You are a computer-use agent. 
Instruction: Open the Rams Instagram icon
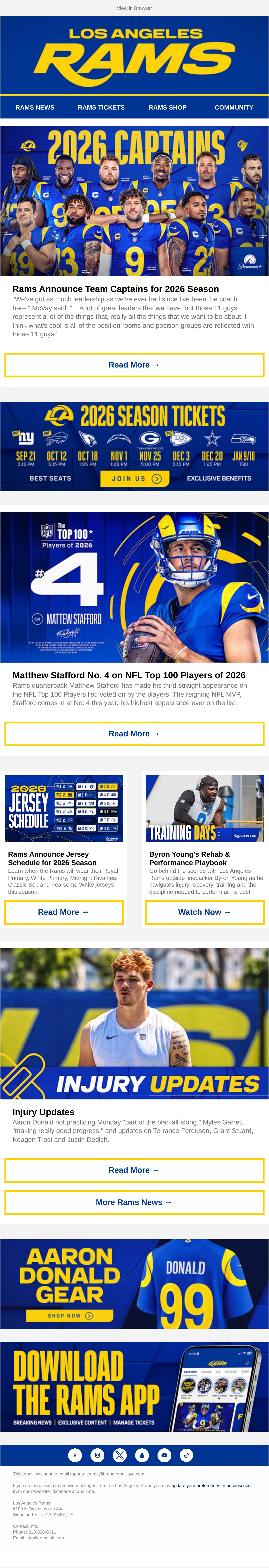tap(97, 1455)
